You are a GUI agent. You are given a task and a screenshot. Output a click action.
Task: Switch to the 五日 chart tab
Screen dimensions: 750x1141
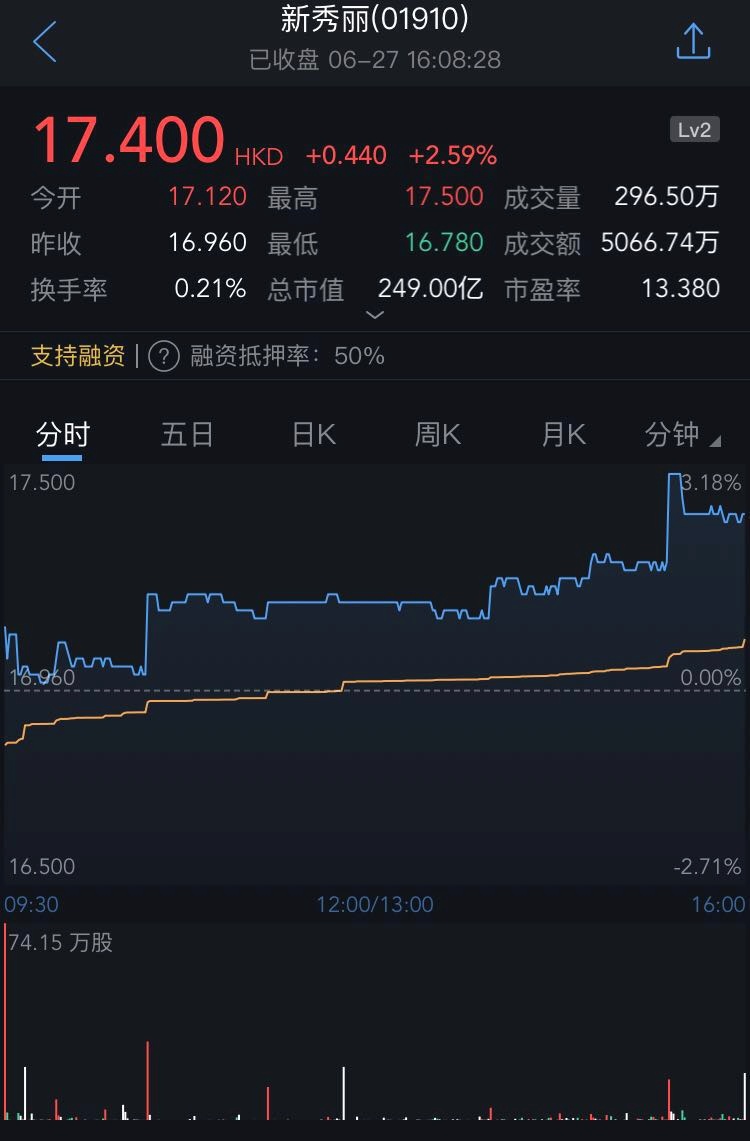[187, 435]
